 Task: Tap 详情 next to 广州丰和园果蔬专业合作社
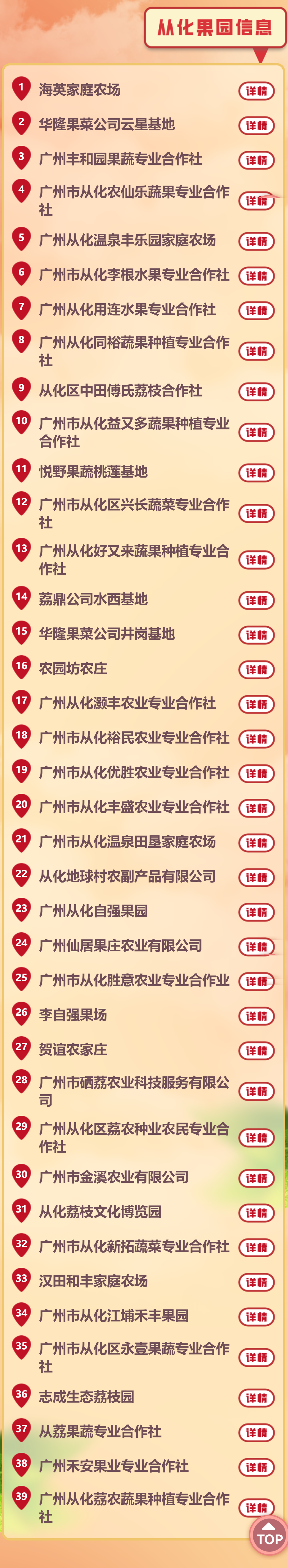(x=256, y=161)
